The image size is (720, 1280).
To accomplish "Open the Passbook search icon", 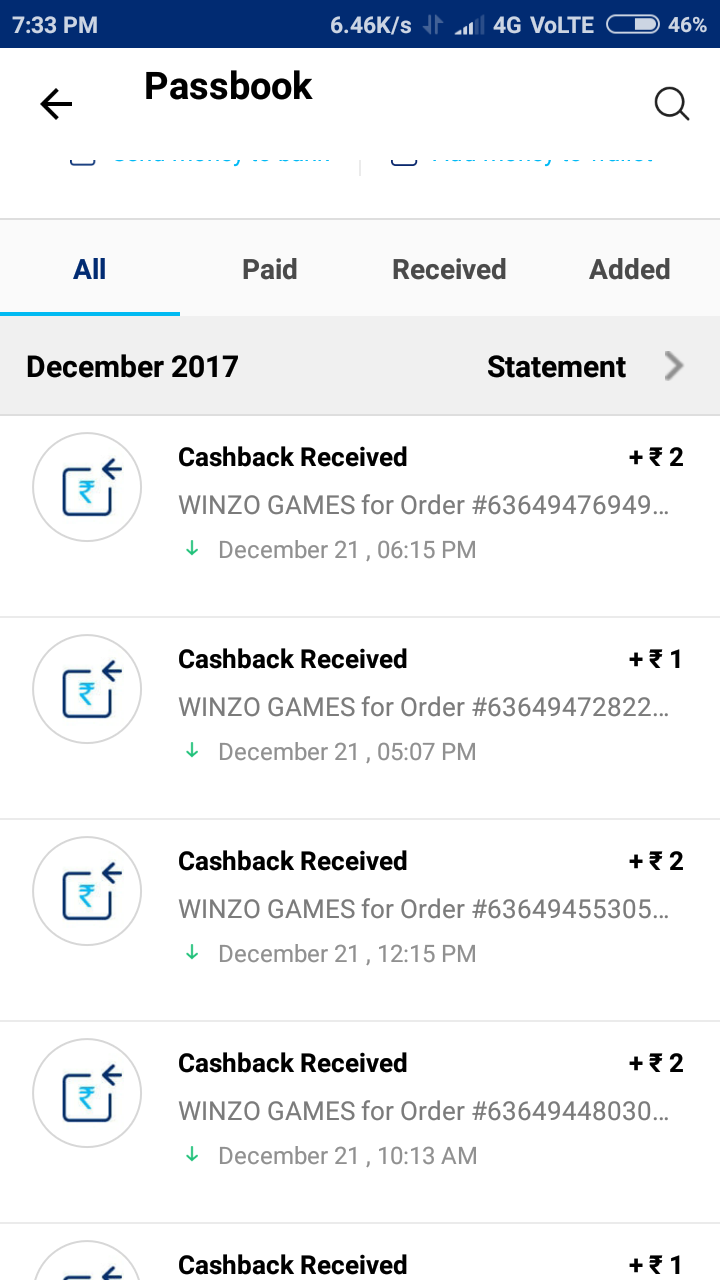I will pos(671,103).
